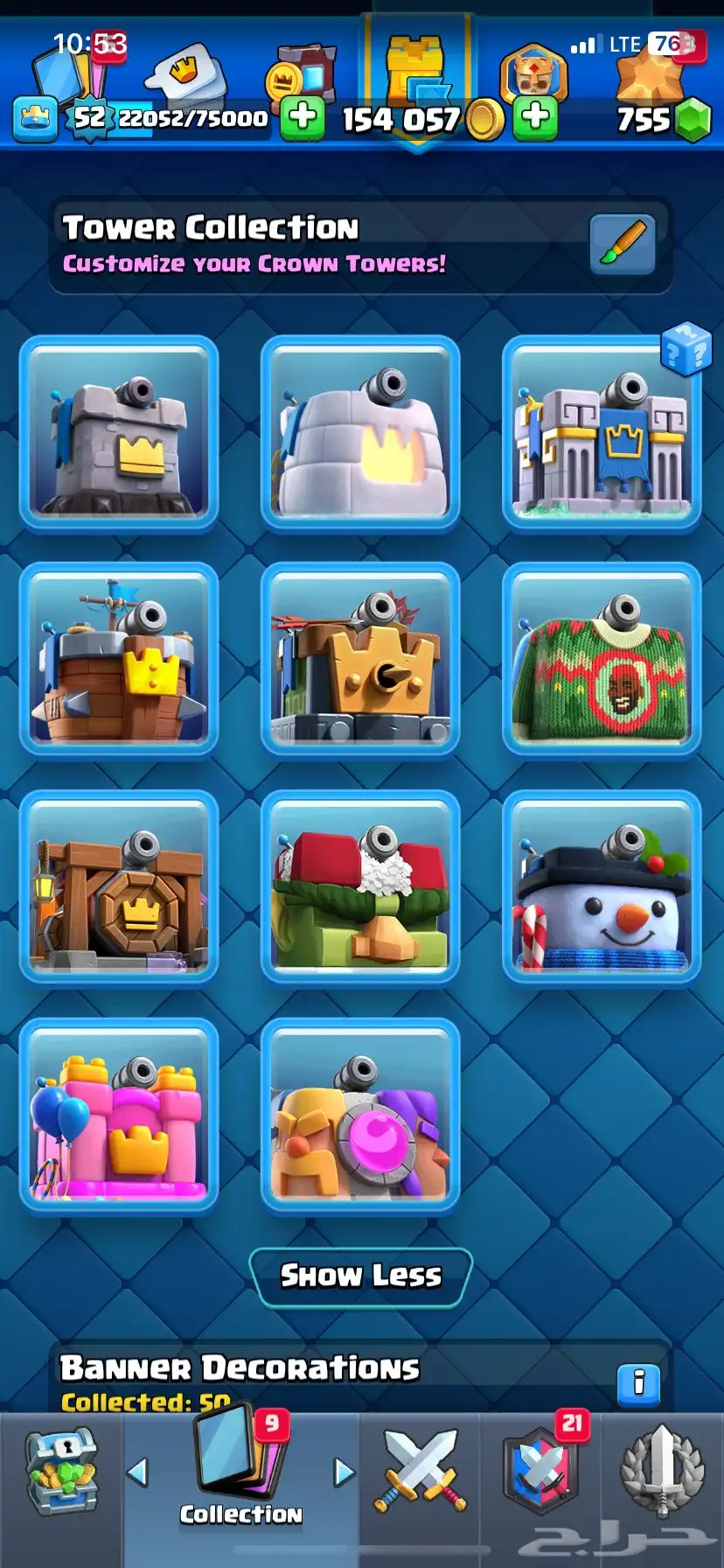
Task: Switch to the Battle tab
Action: 421,1470
